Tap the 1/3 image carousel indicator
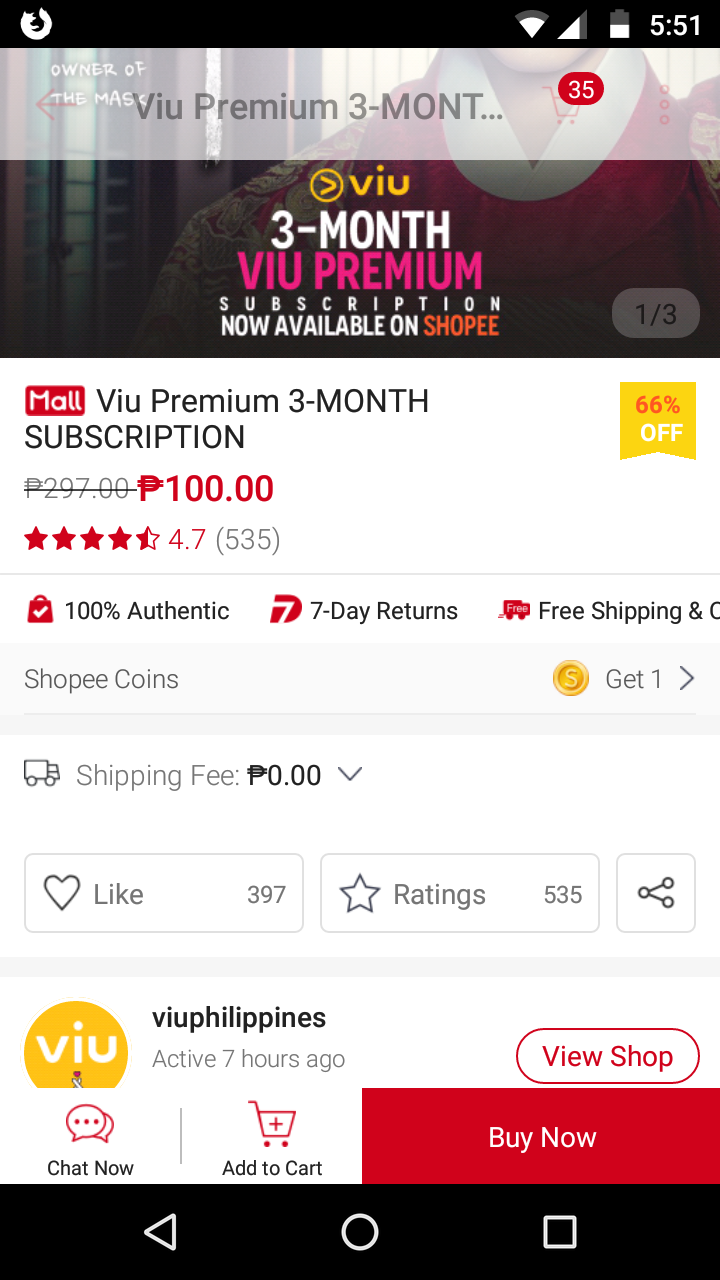This screenshot has width=720, height=1280. coord(655,313)
